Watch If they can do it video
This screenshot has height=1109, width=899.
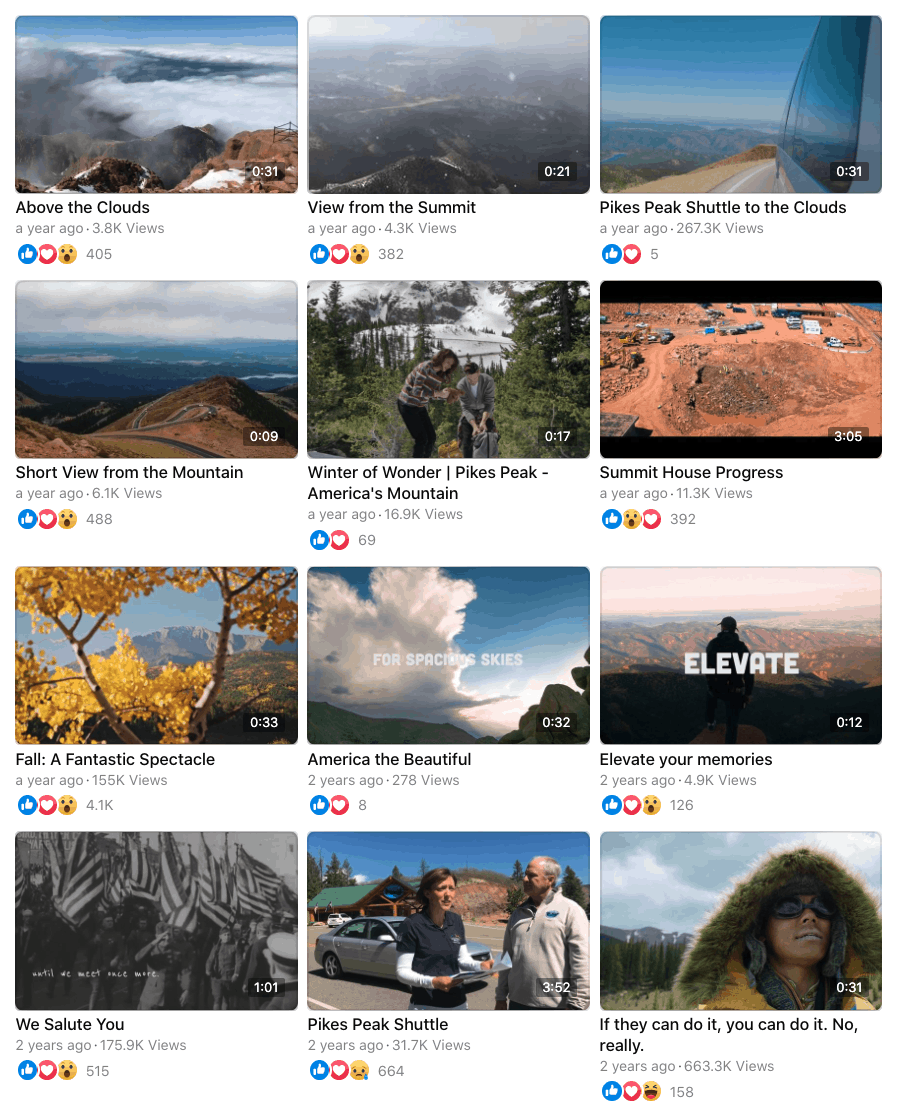741,921
